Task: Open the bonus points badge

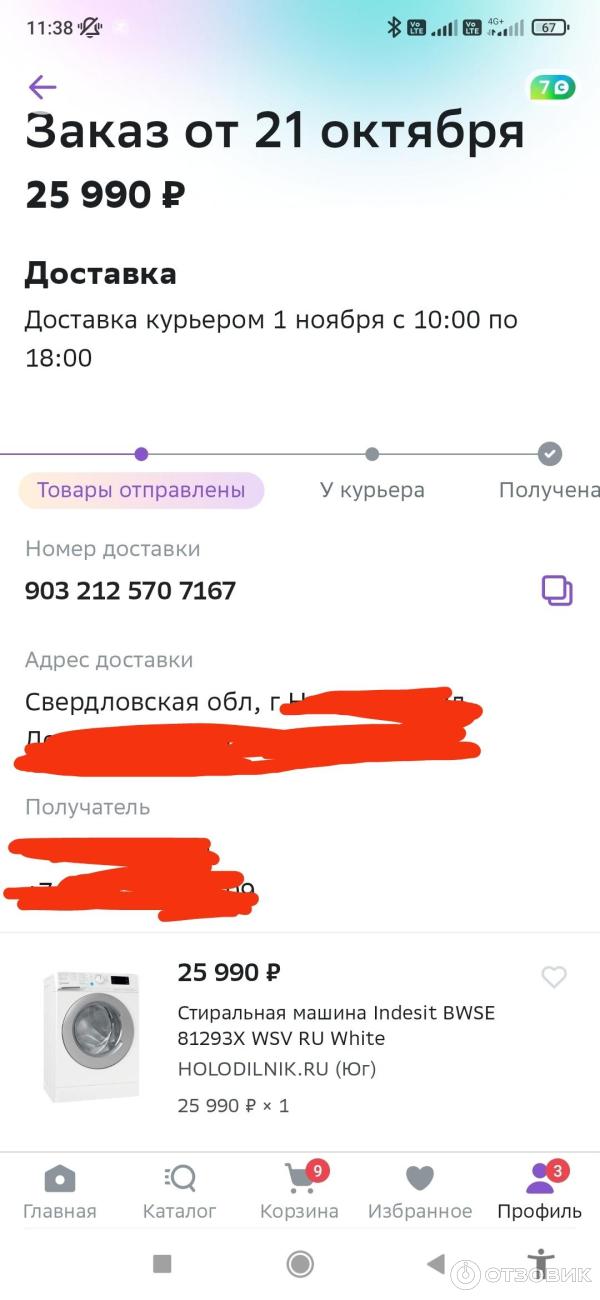Action: pyautogui.click(x=552, y=87)
